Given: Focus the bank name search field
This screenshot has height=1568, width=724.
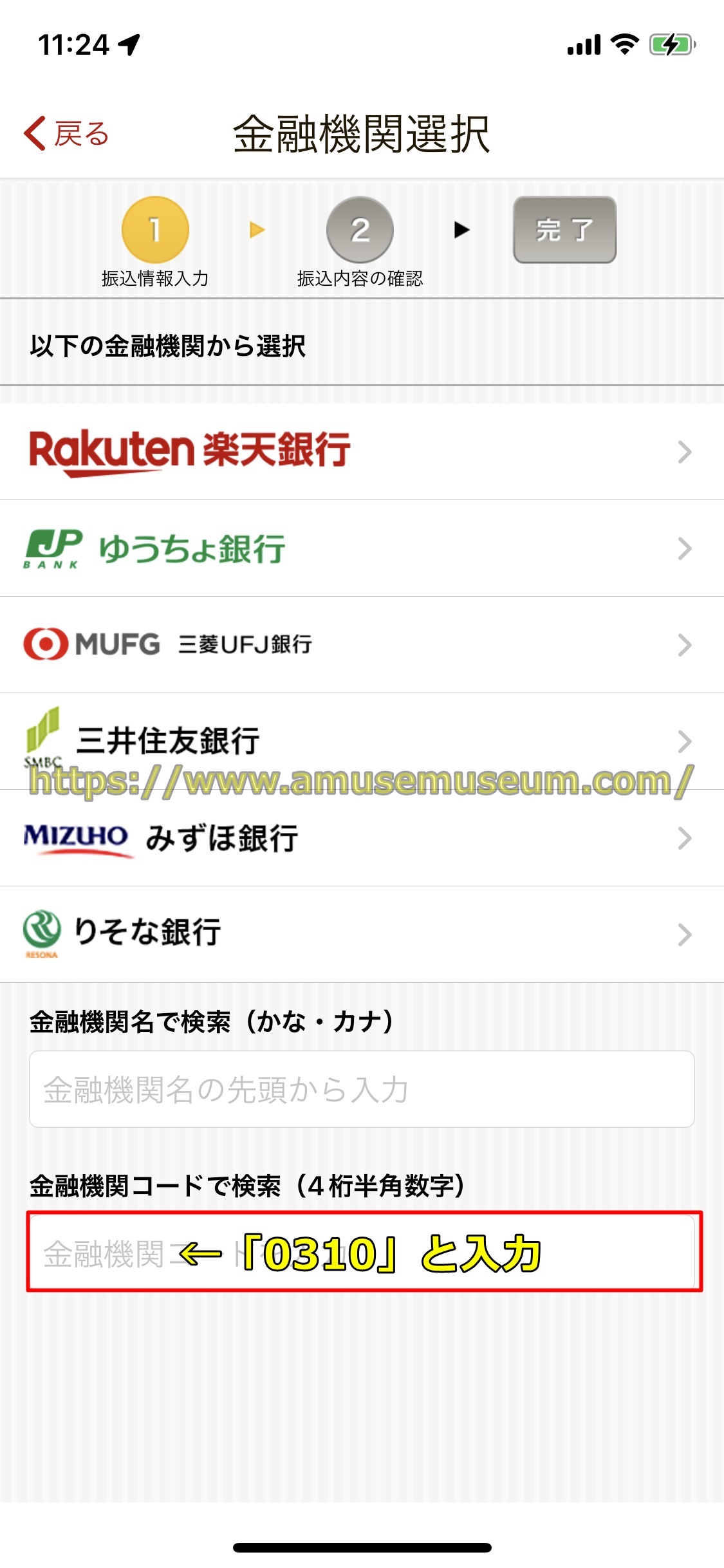Looking at the screenshot, I should click(360, 1089).
